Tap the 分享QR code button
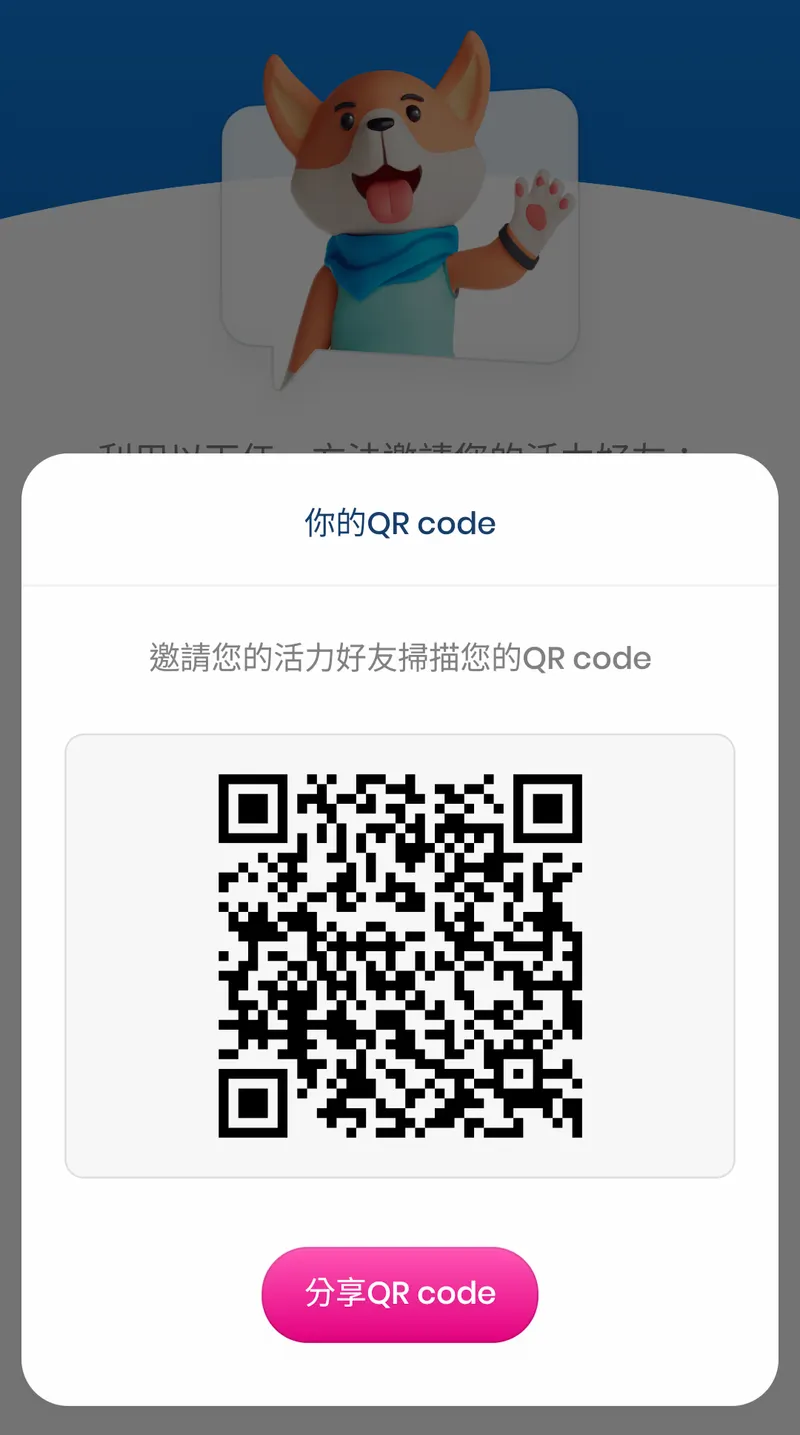 pyautogui.click(x=400, y=1293)
